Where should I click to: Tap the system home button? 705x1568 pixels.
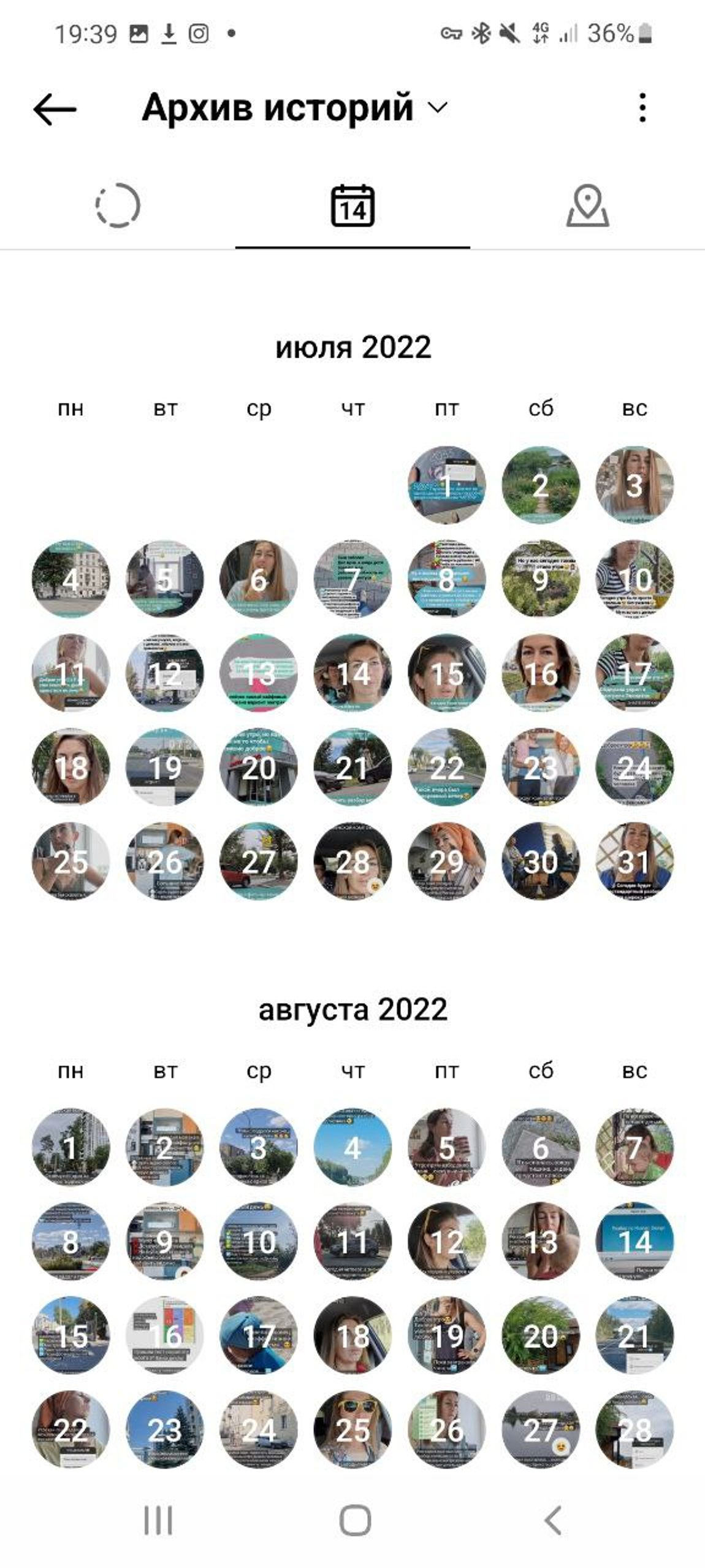(355, 1520)
